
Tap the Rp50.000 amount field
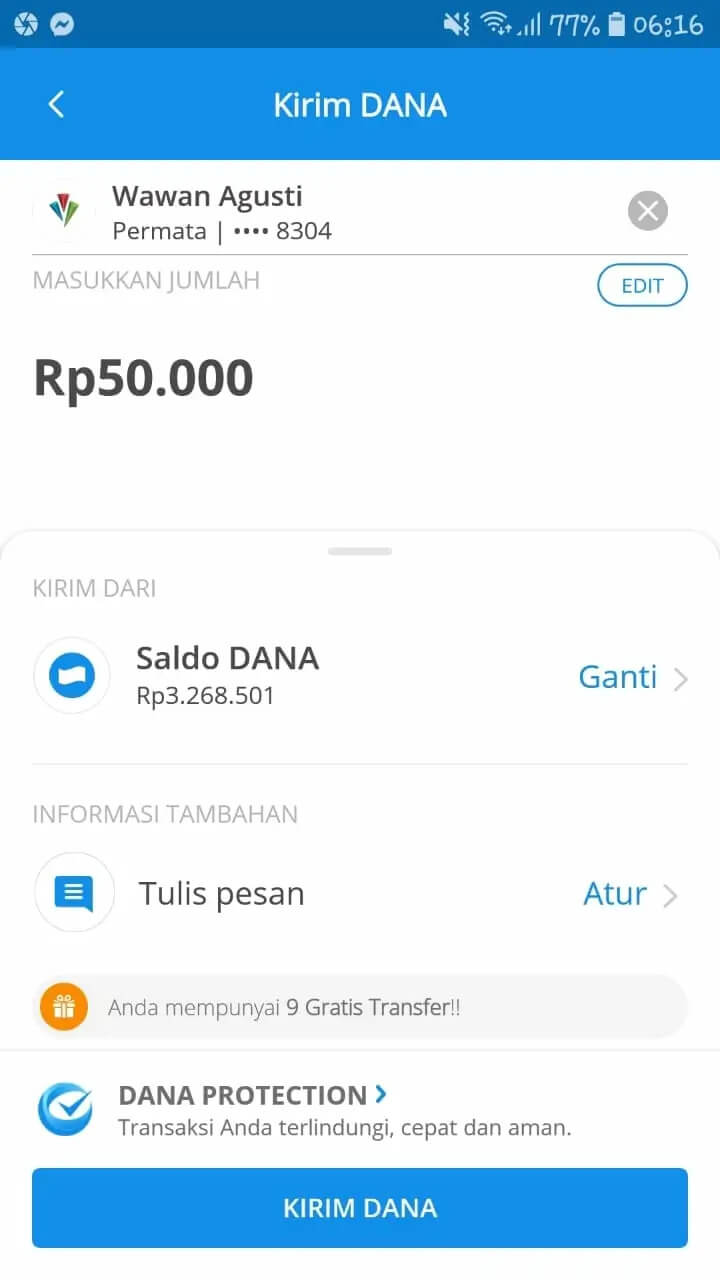point(143,377)
